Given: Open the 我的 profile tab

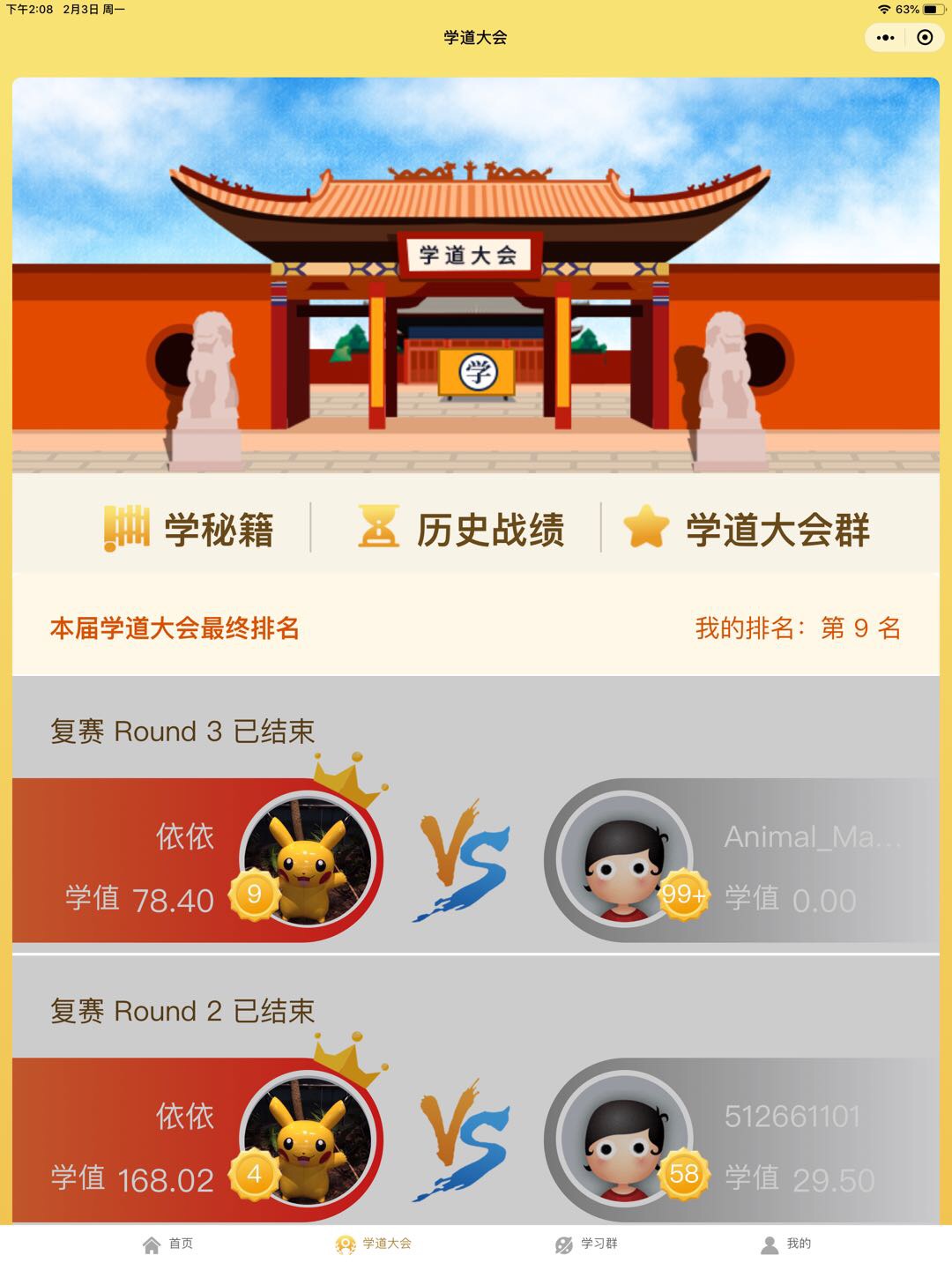Looking at the screenshot, I should (786, 1244).
